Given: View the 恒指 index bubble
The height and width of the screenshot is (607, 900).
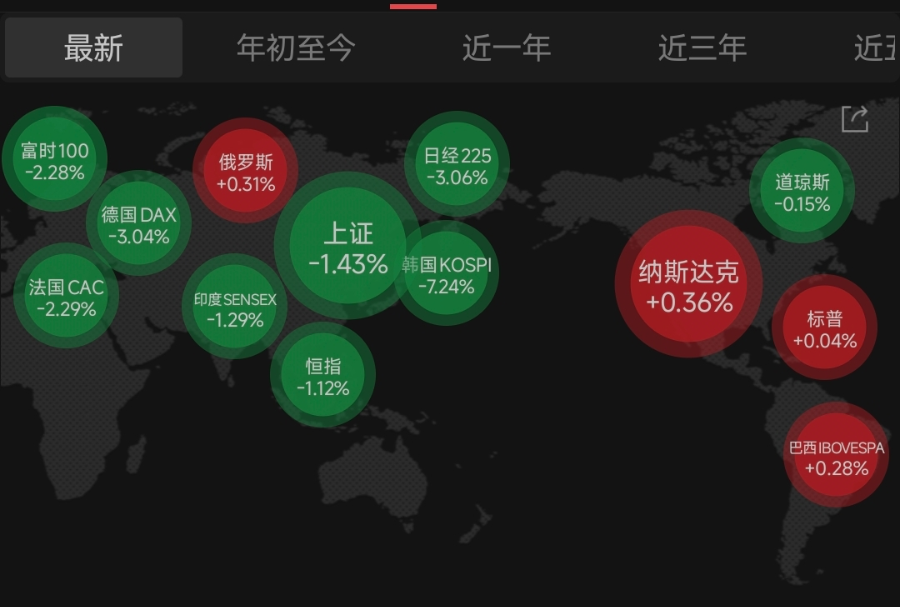Looking at the screenshot, I should [322, 377].
